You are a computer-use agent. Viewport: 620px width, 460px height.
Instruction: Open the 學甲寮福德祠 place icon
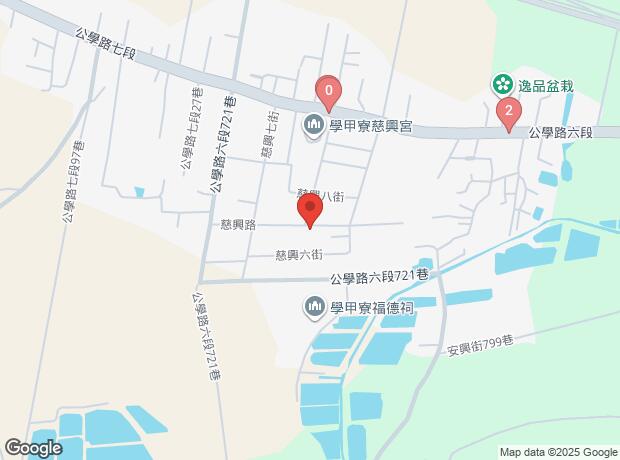[314, 307]
